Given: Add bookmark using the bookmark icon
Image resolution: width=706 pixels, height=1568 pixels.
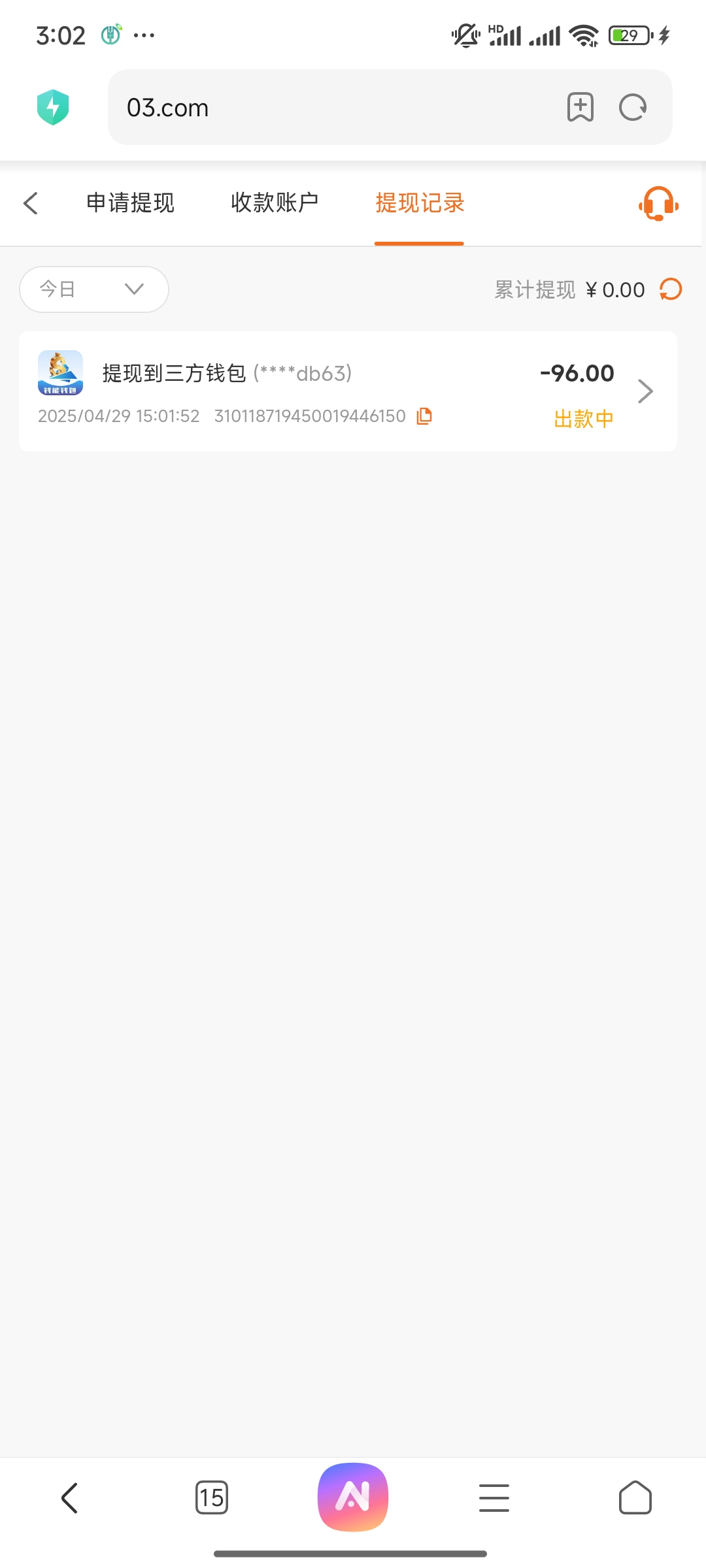Looking at the screenshot, I should [580, 107].
